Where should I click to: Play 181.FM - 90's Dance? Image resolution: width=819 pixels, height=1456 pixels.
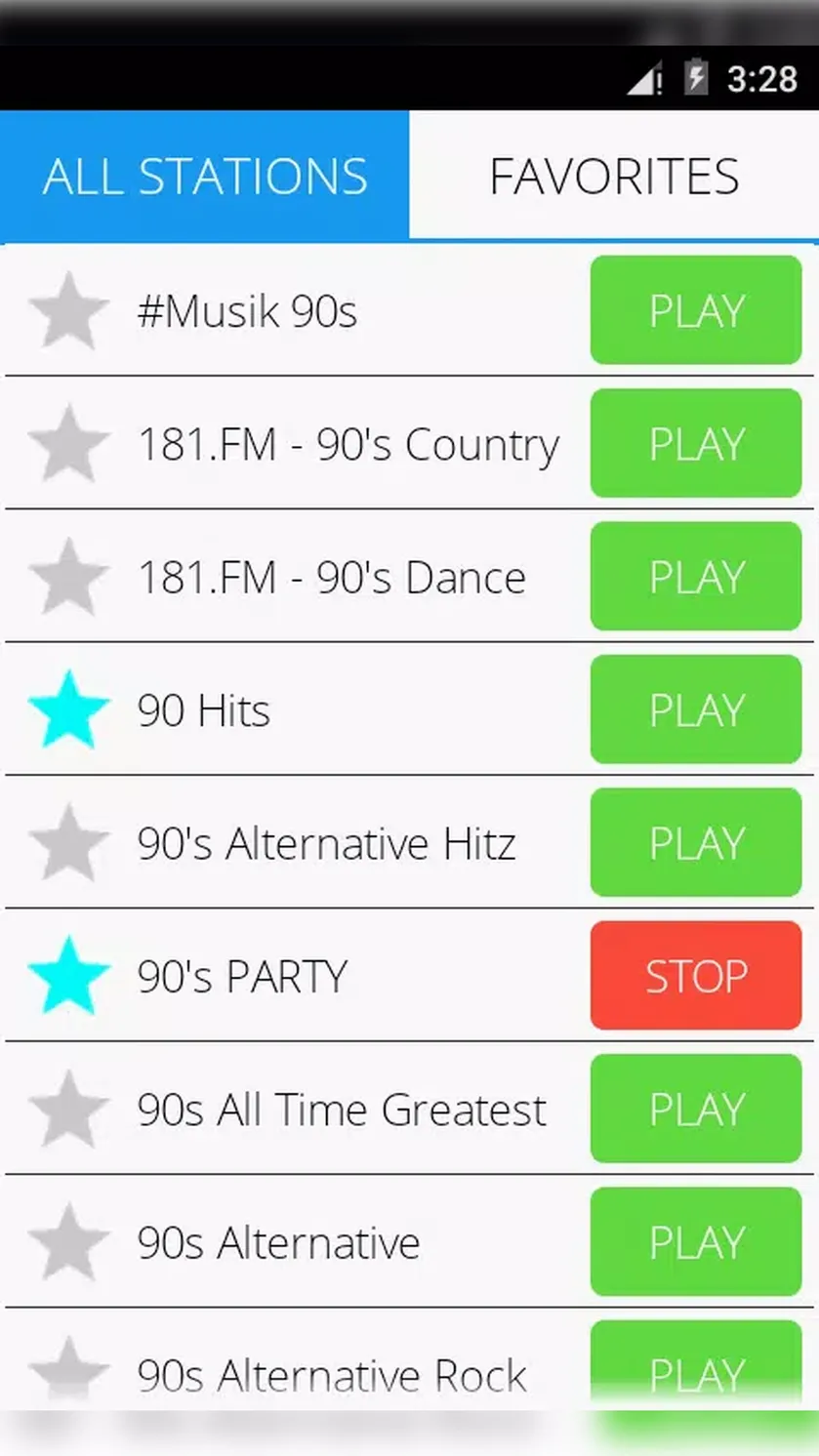click(696, 576)
